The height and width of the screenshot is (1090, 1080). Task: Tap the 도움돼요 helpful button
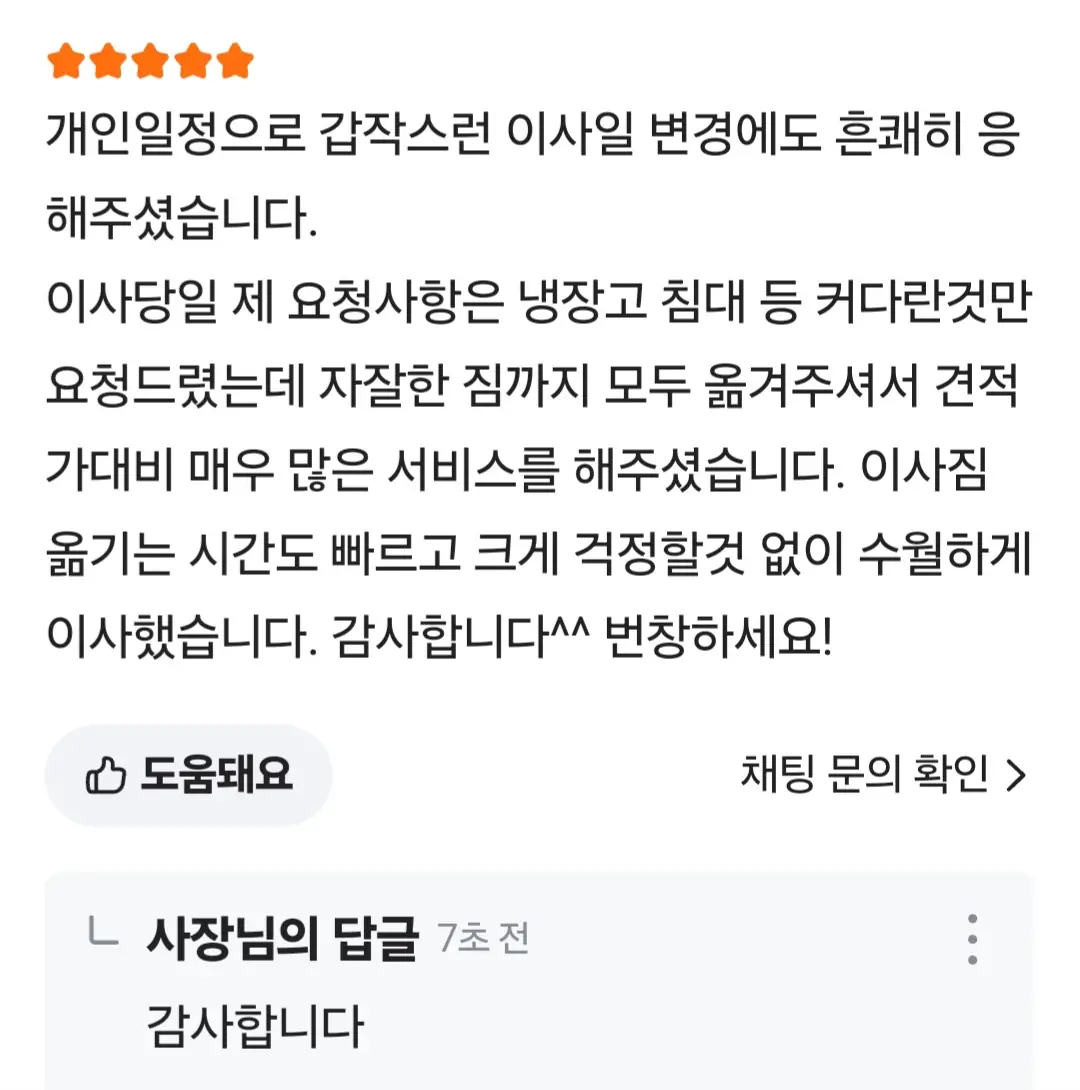point(189,774)
